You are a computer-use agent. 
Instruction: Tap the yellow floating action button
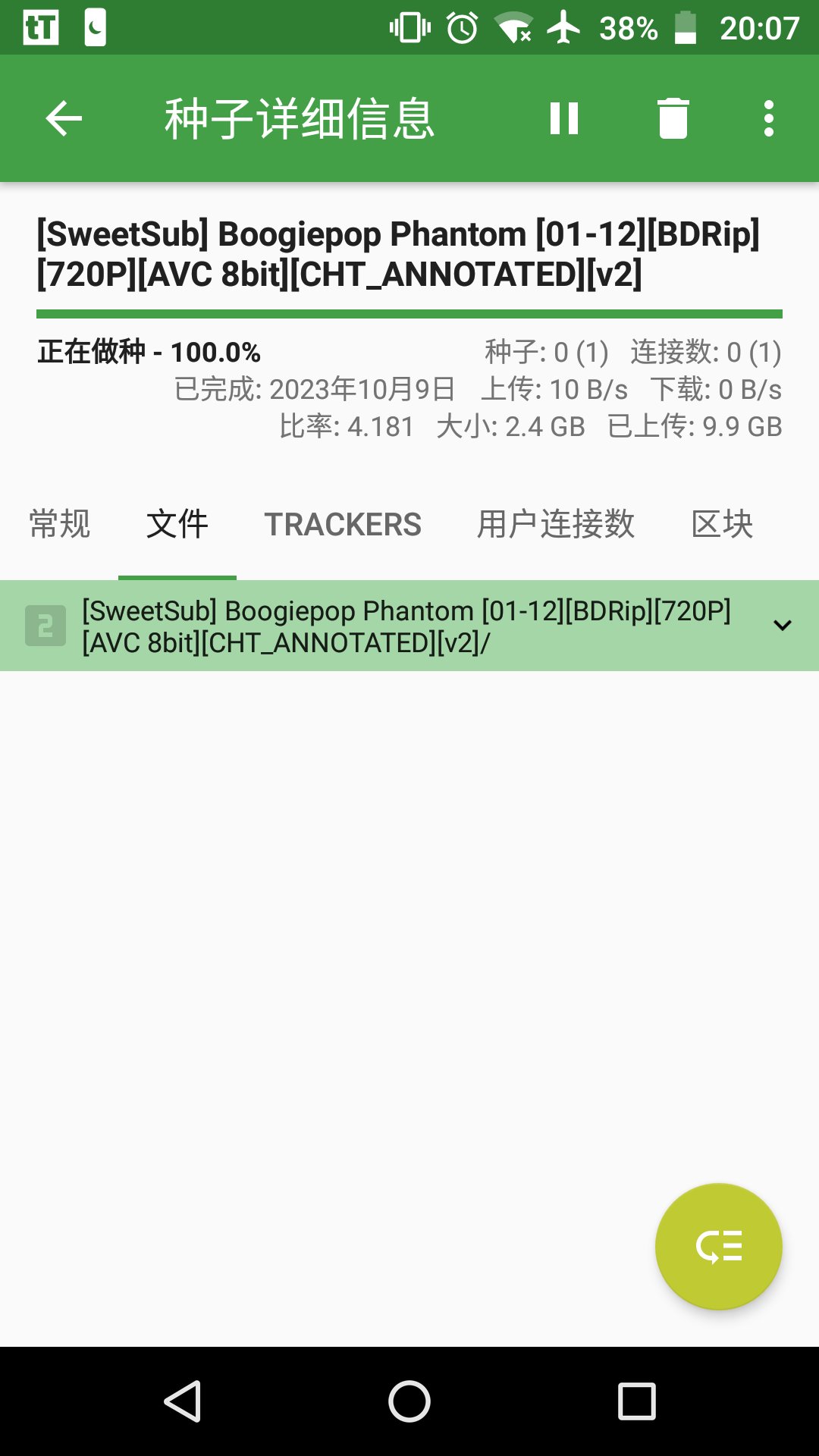[718, 1246]
